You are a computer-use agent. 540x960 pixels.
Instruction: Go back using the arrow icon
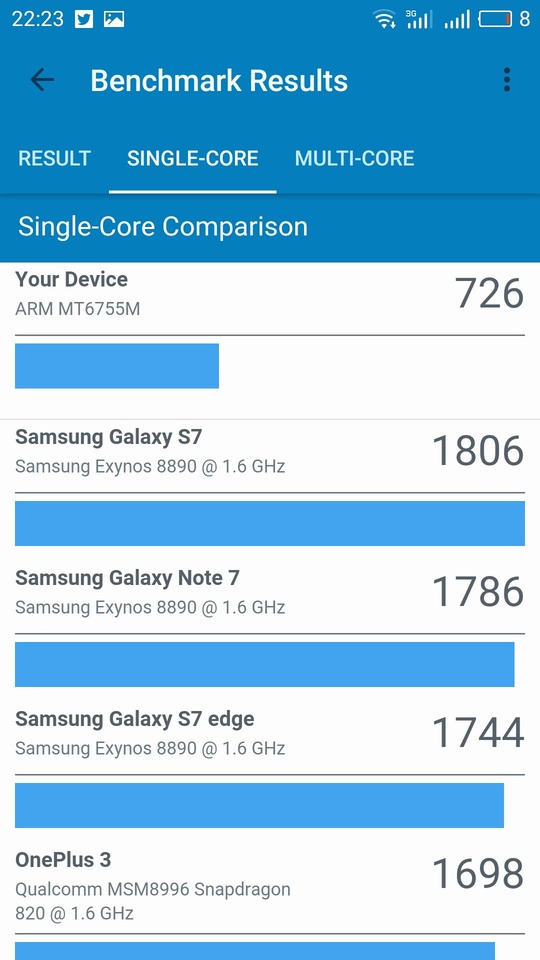(x=42, y=80)
